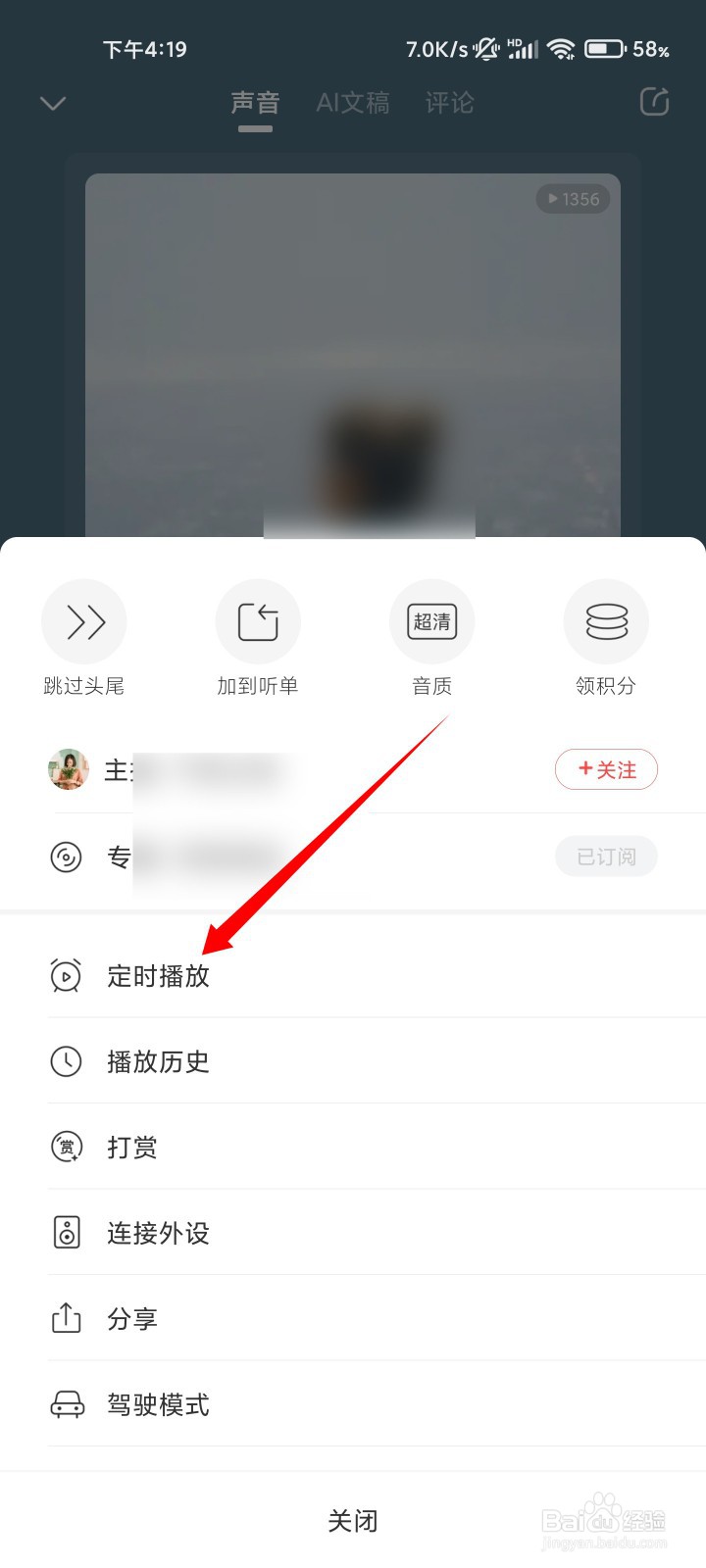Image resolution: width=706 pixels, height=1568 pixels.
Task: Tap the 领积分 earn points icon
Action: [x=606, y=620]
